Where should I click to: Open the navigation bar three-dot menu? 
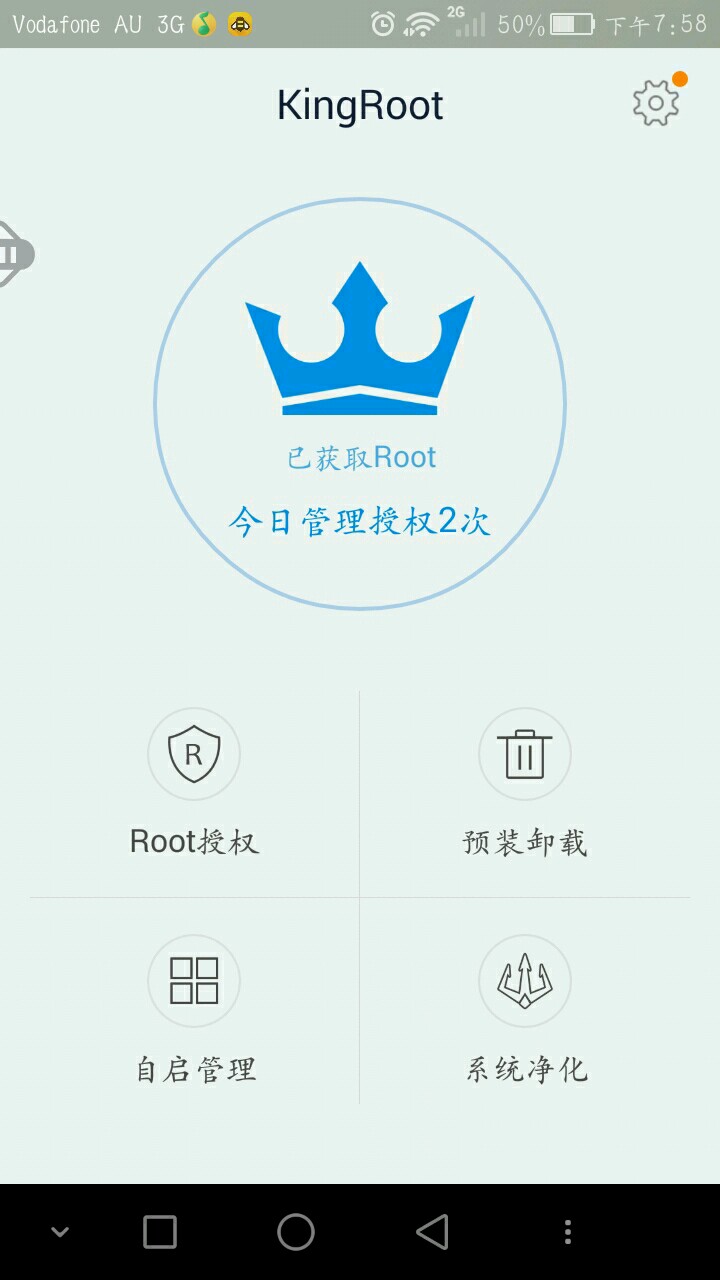point(568,1232)
